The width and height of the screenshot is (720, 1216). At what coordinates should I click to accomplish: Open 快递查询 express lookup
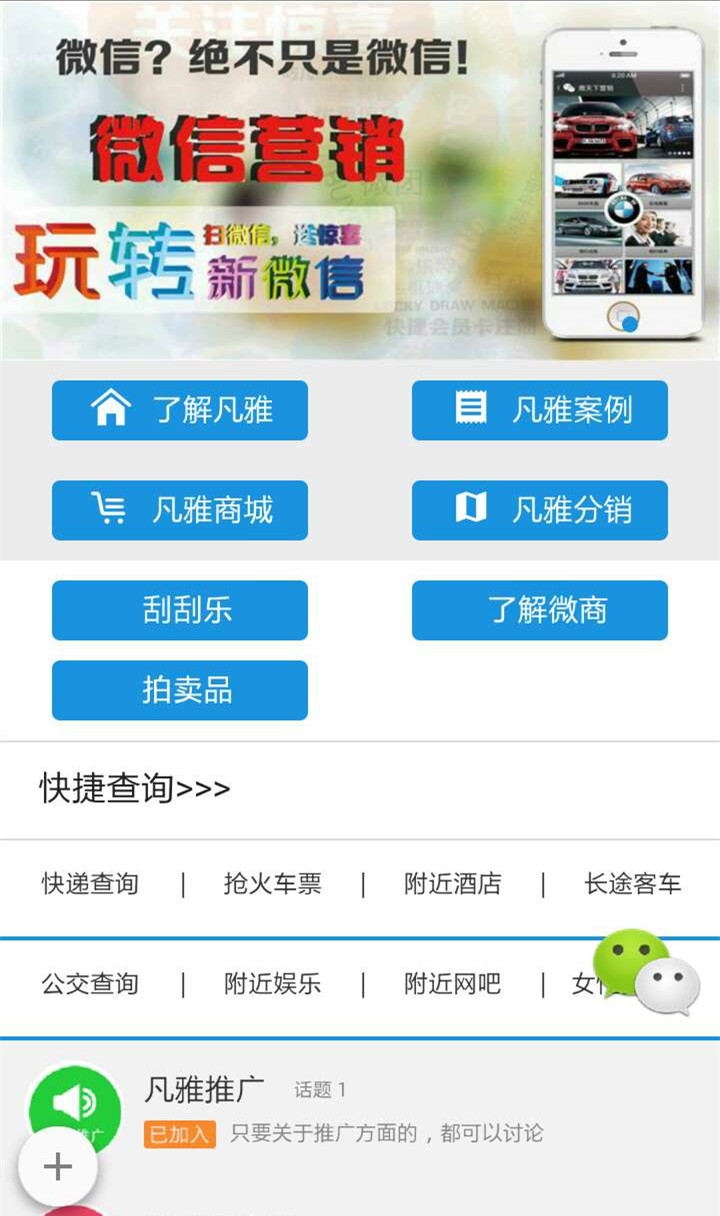[x=90, y=884]
